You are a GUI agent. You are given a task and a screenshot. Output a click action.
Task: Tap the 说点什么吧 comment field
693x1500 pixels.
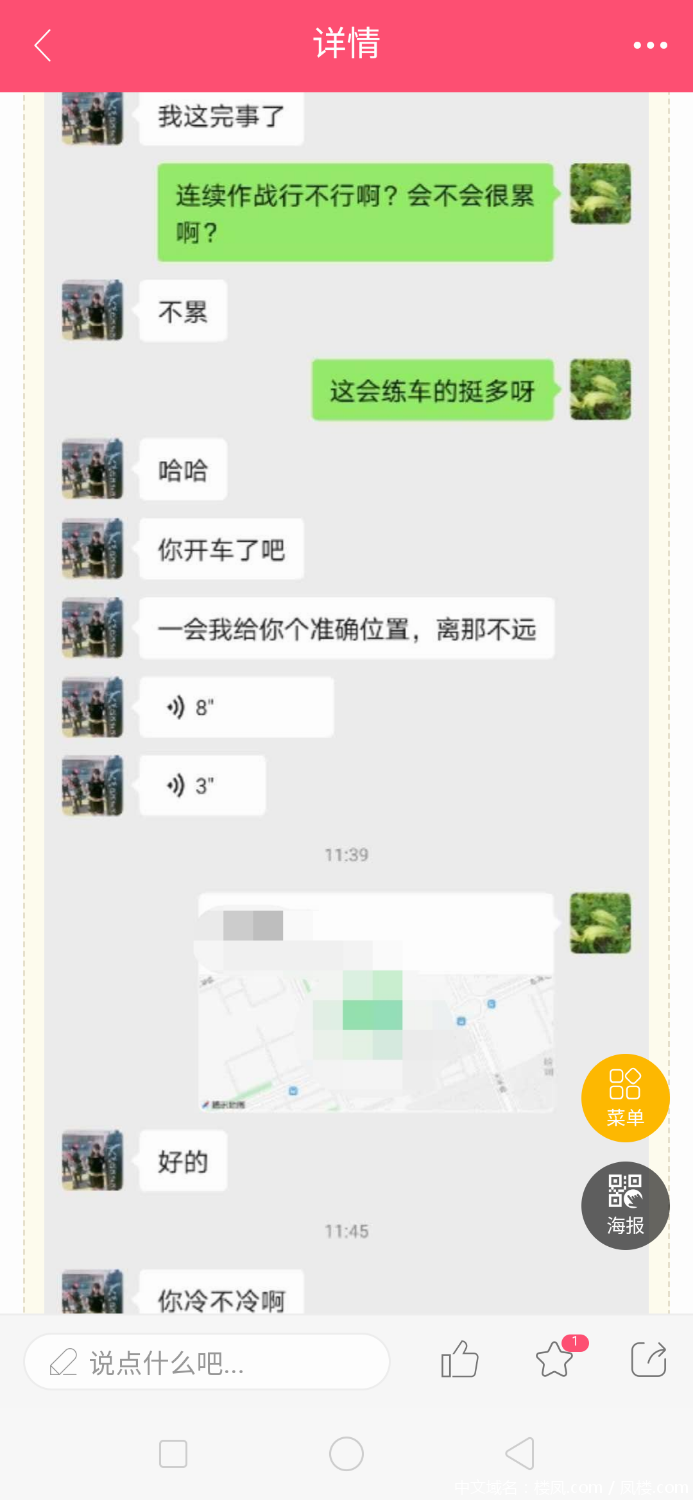pyautogui.click(x=206, y=1362)
